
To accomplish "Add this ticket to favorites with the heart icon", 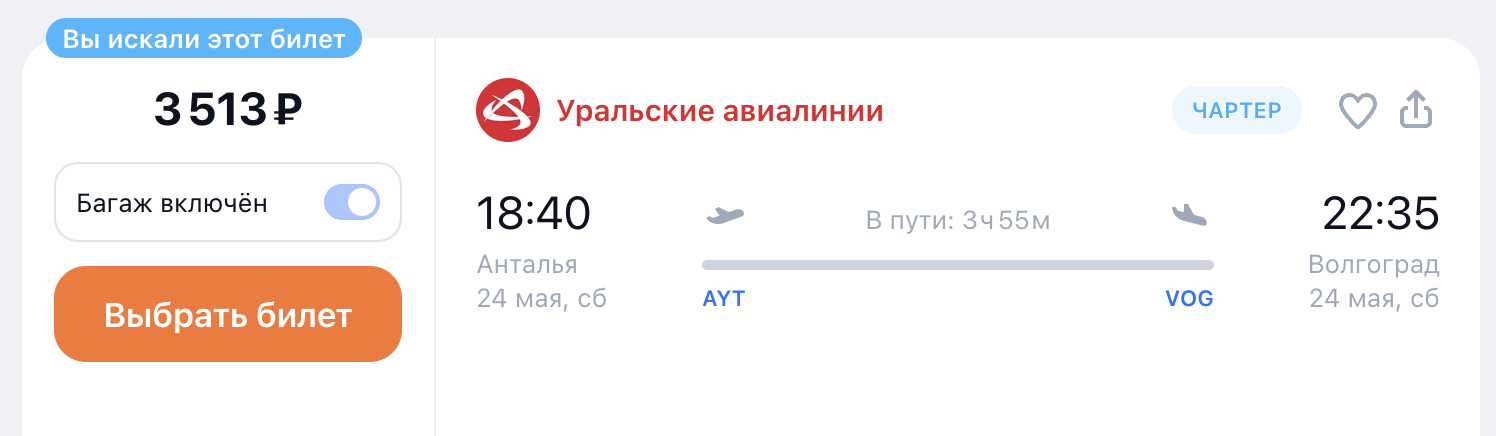I will (1358, 110).
